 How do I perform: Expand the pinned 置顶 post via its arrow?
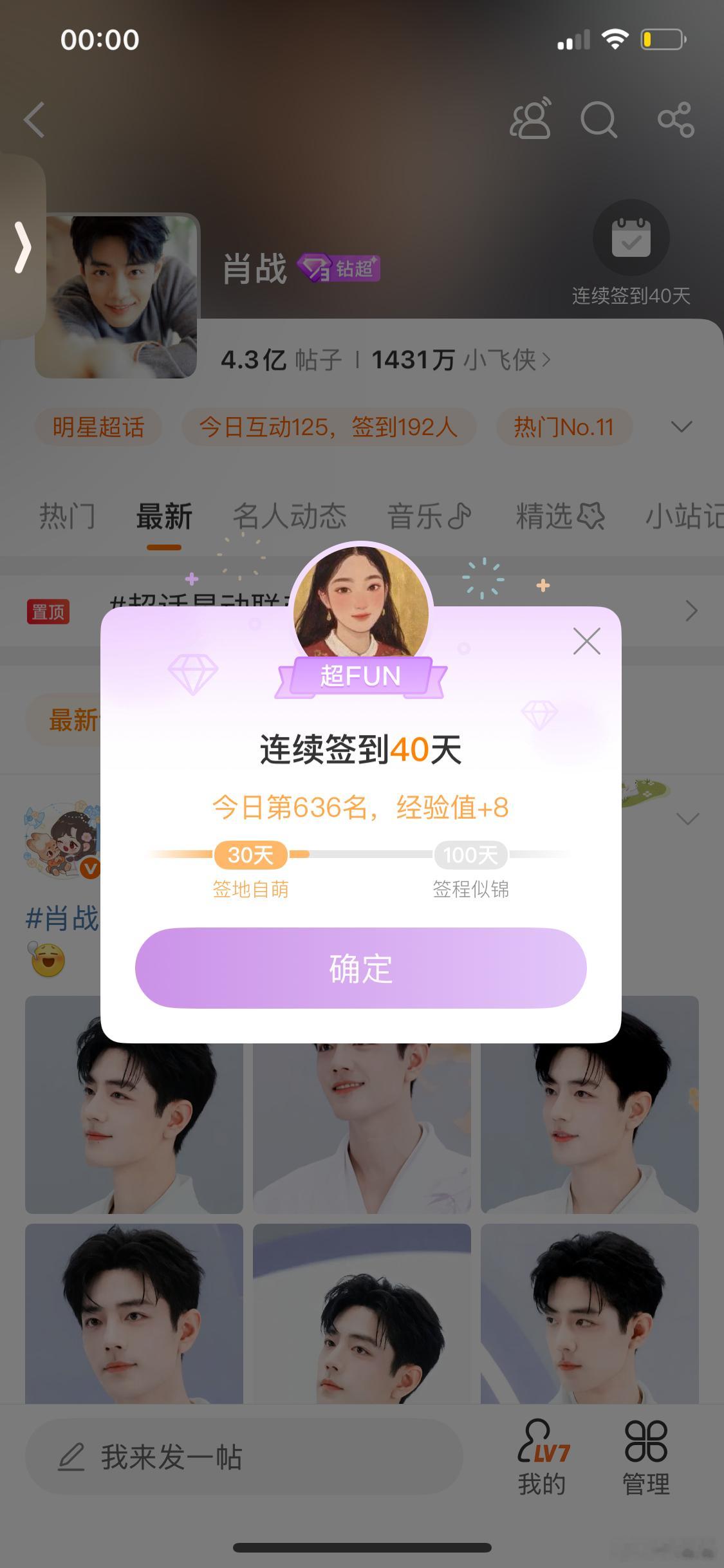pyautogui.click(x=691, y=610)
